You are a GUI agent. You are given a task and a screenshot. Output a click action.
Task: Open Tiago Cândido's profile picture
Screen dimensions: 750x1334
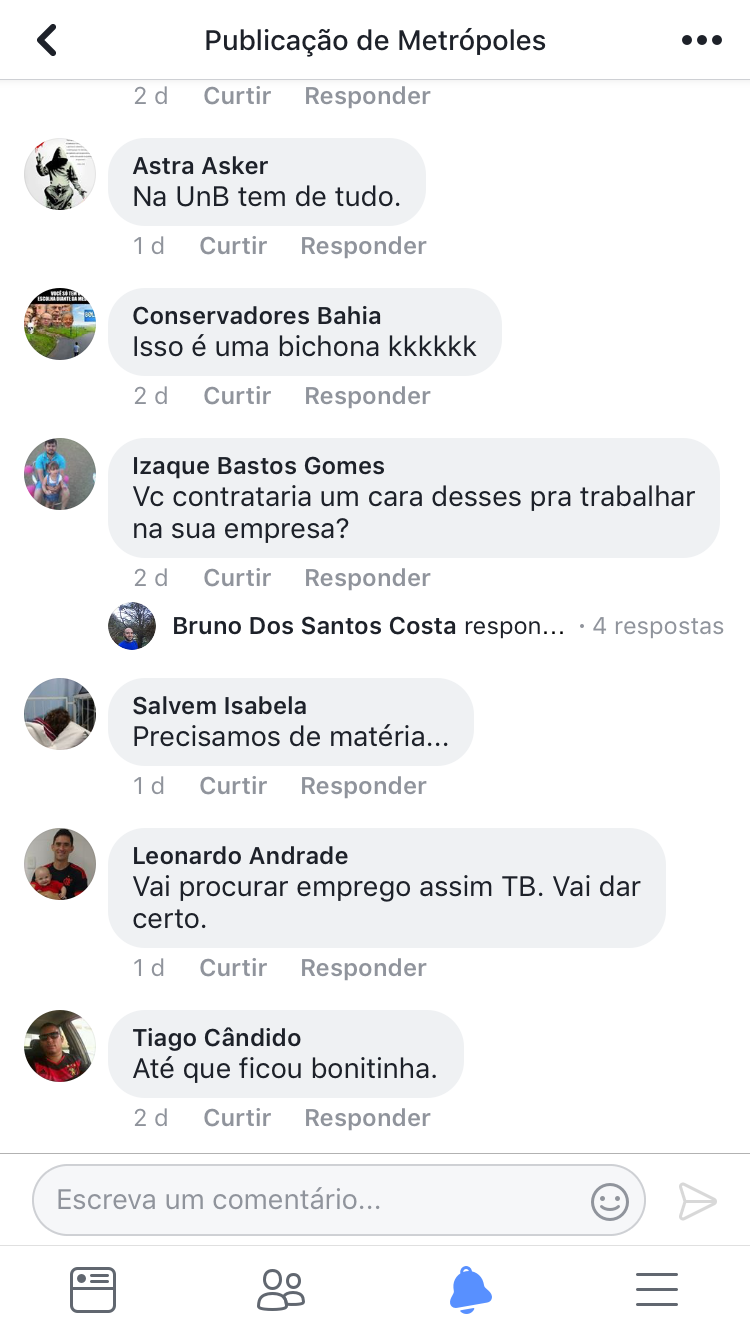point(60,1046)
